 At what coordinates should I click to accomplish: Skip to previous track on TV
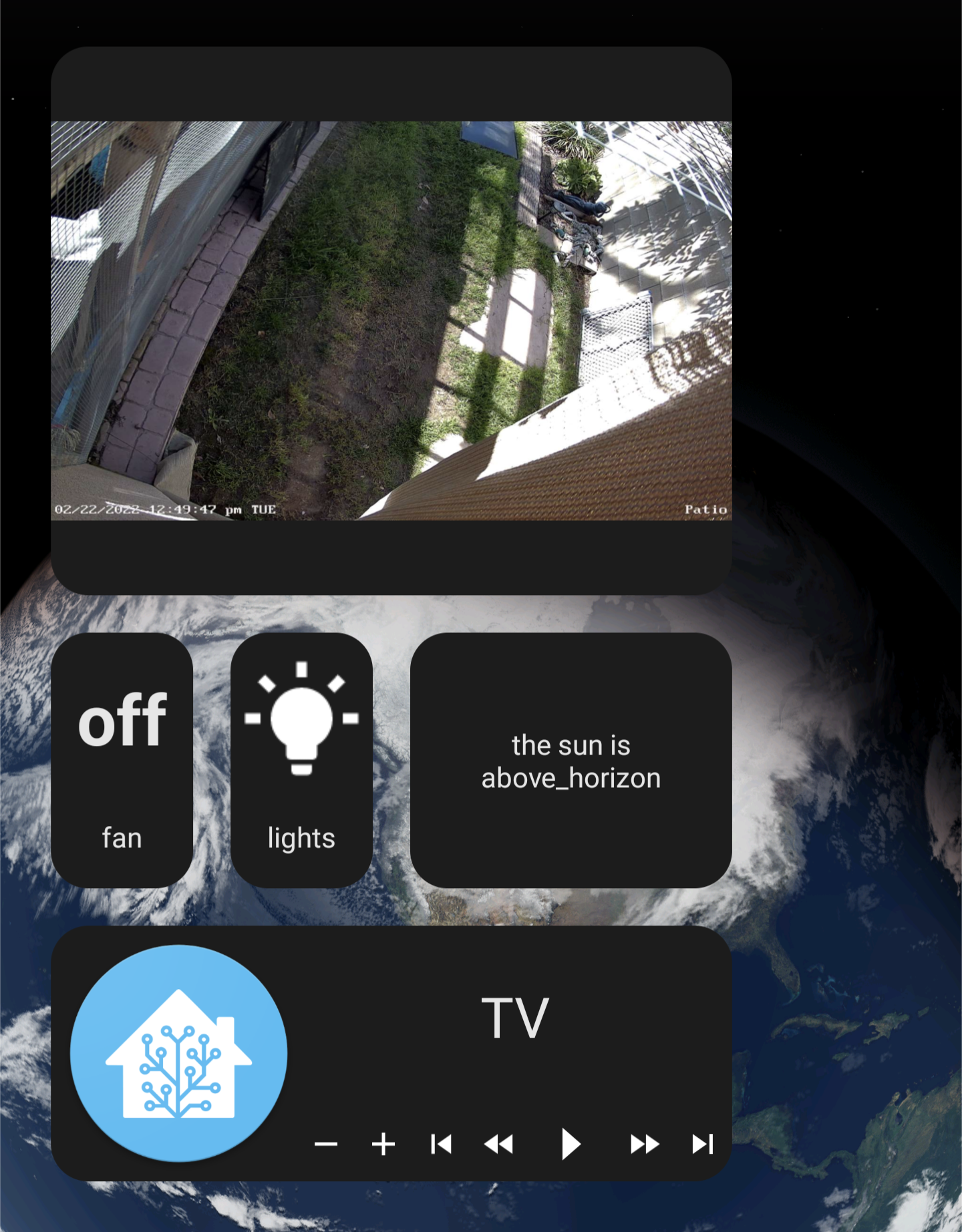[441, 1144]
